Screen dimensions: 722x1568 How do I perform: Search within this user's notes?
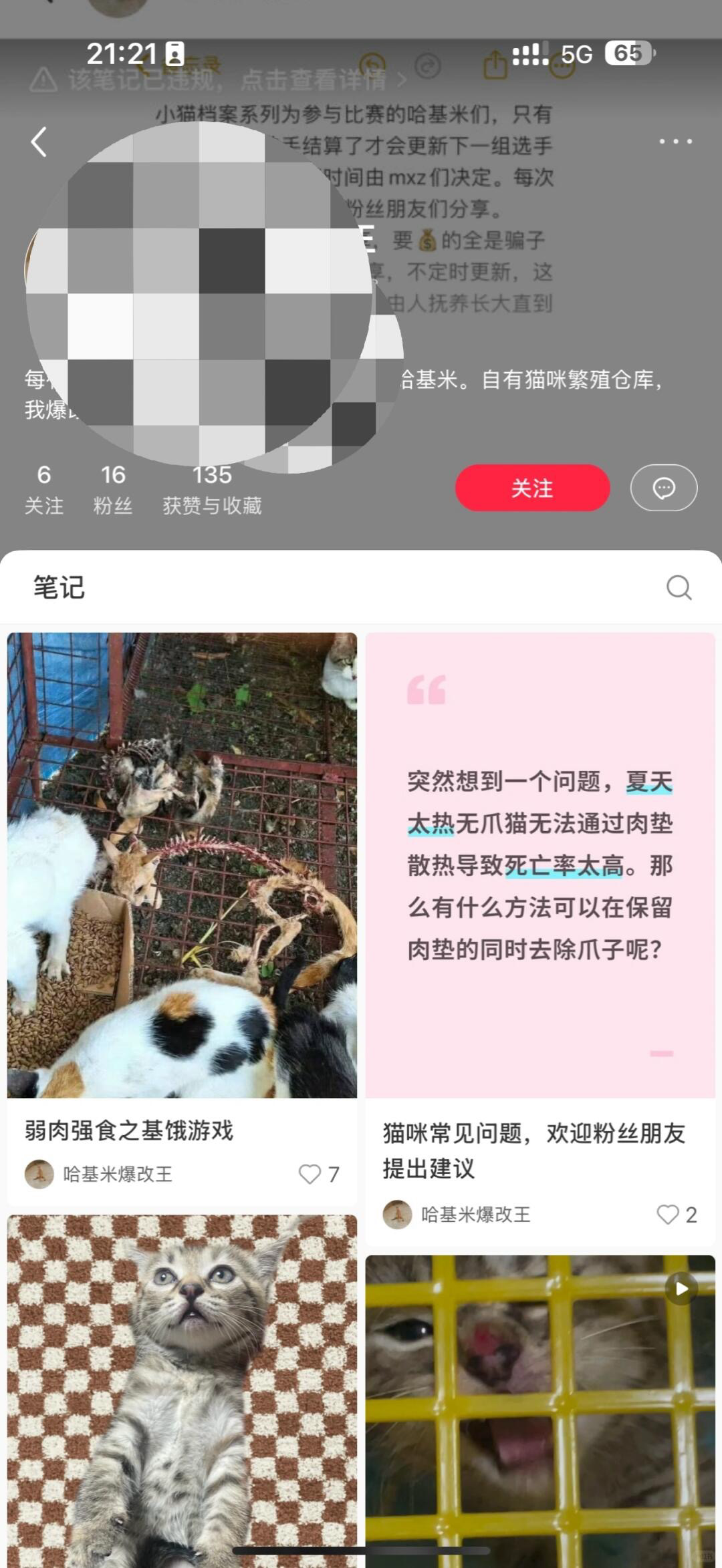click(x=679, y=588)
